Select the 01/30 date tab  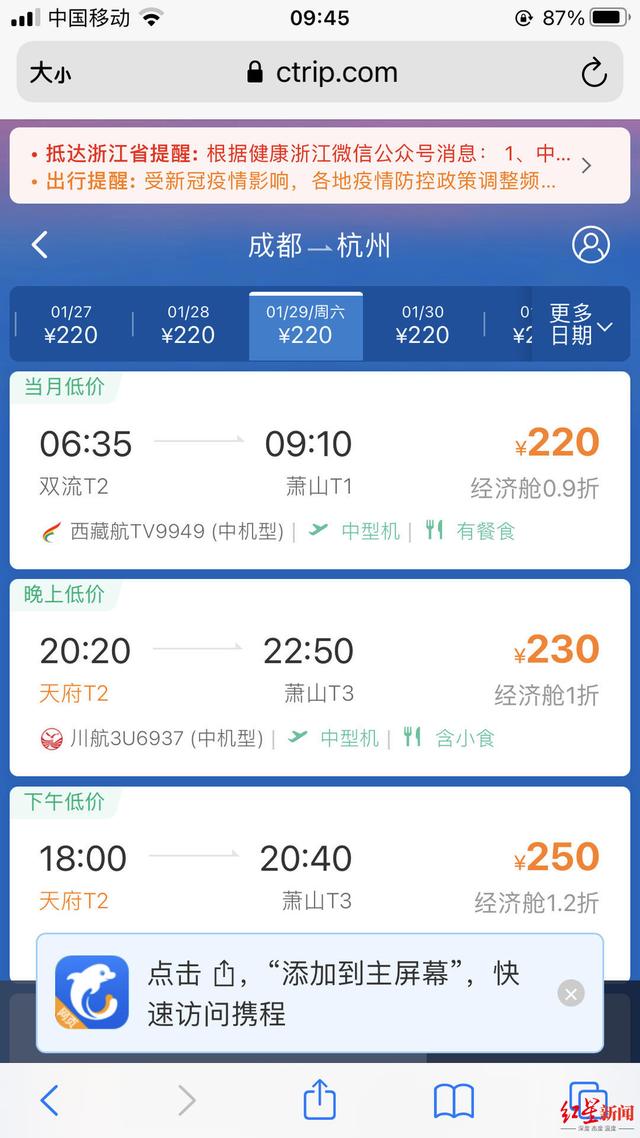click(422, 325)
